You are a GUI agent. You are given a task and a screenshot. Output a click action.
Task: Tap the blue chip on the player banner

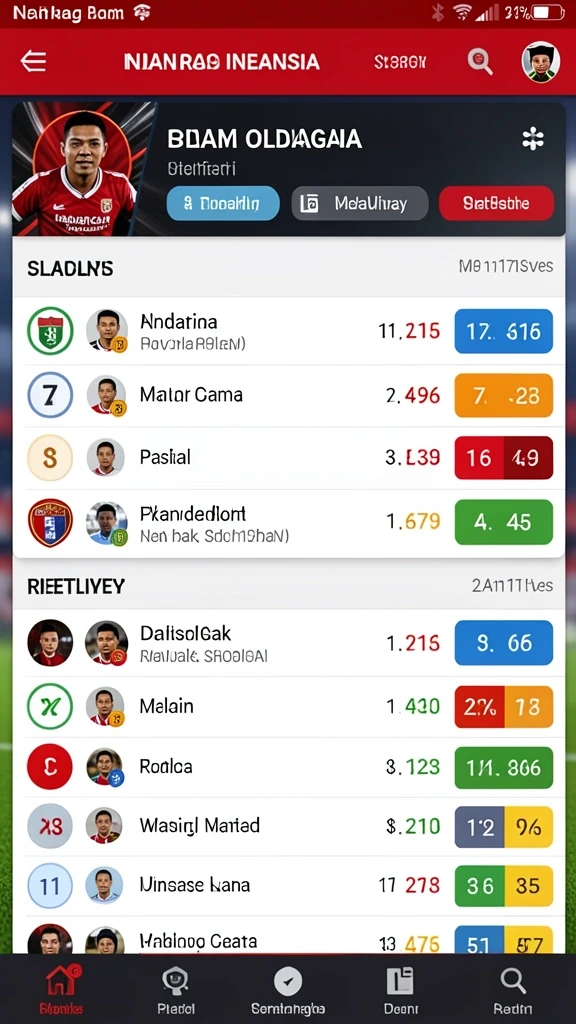pos(223,203)
